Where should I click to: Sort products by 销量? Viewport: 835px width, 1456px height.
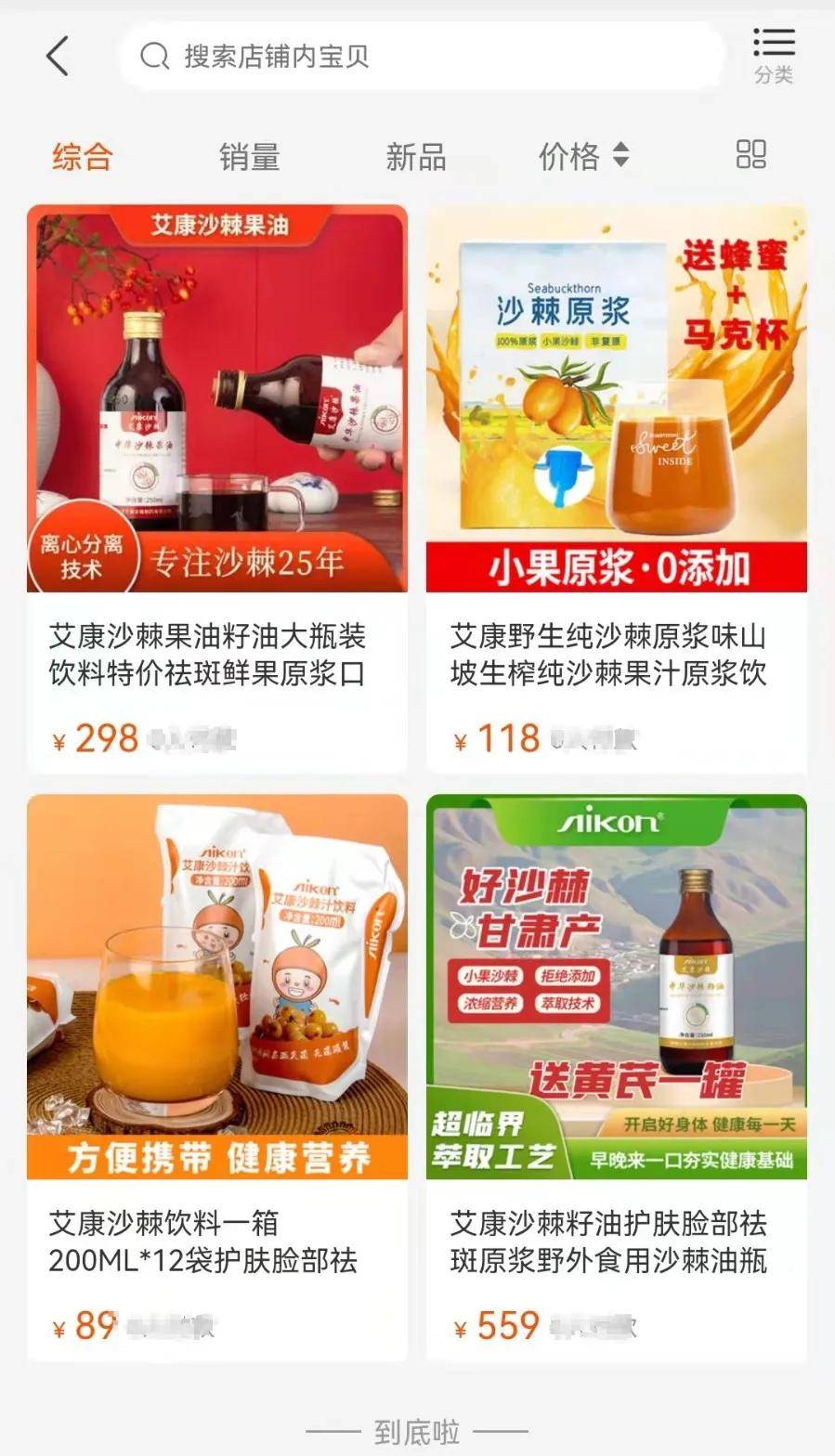[249, 157]
